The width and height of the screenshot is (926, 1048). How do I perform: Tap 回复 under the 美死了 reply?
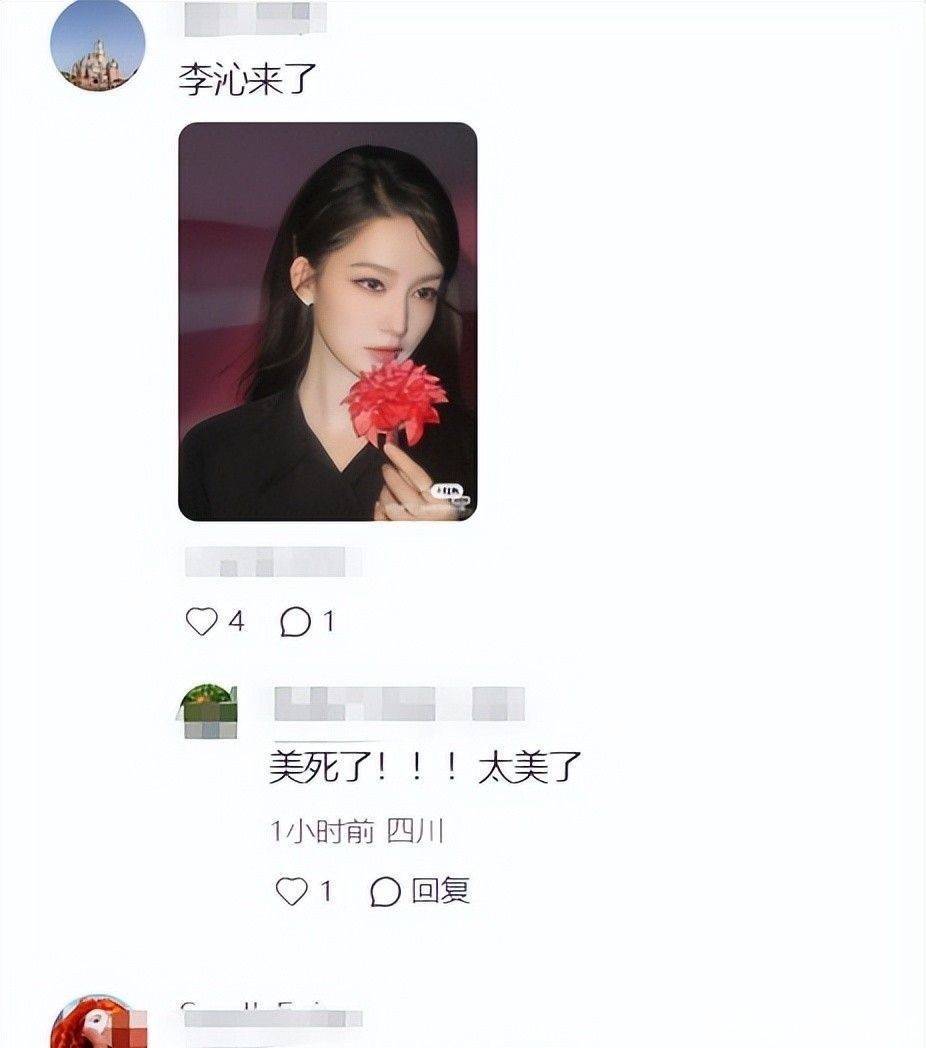pyautogui.click(x=421, y=891)
